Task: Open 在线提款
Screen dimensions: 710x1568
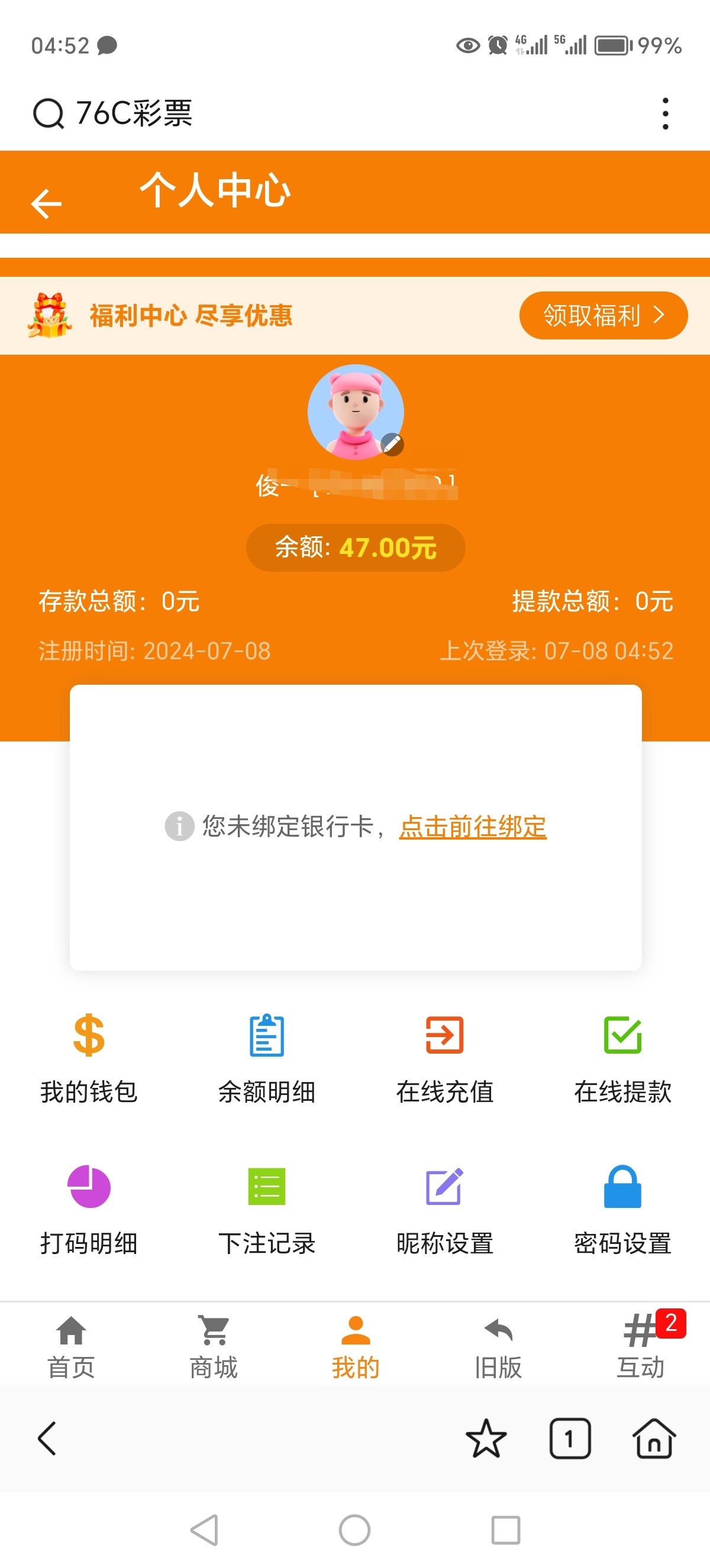Action: click(x=622, y=1058)
